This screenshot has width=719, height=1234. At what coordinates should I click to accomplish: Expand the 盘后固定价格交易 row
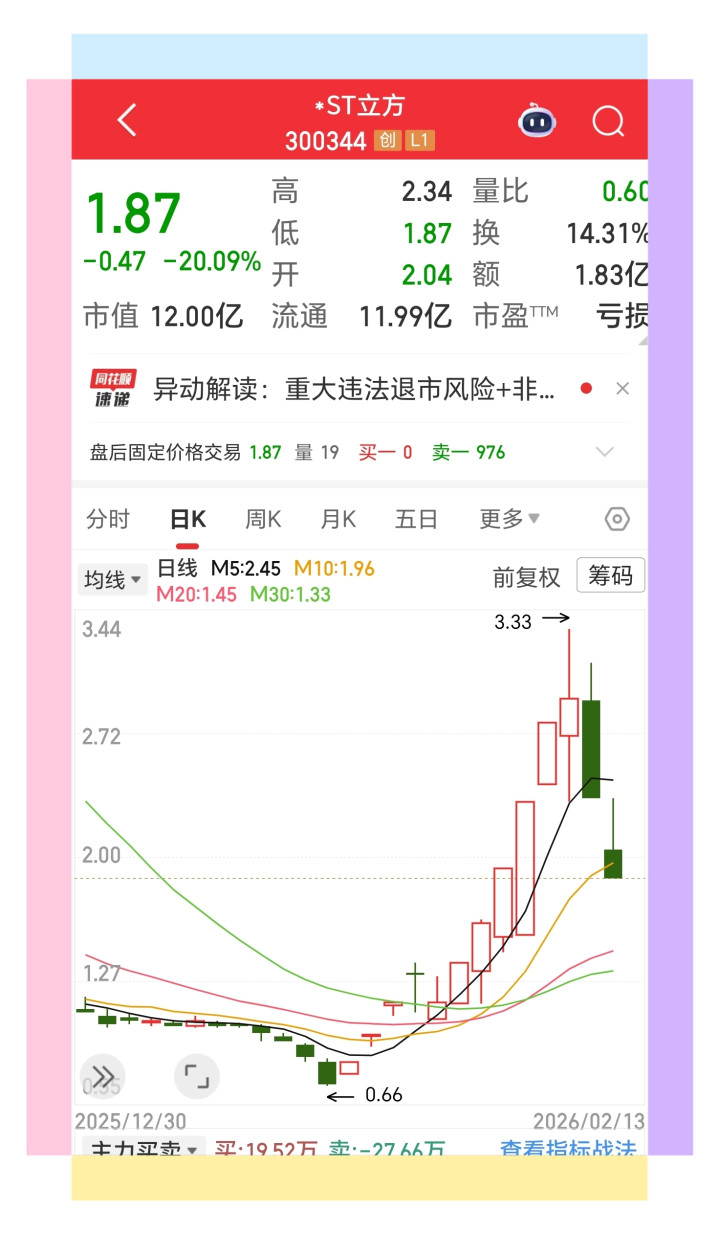coord(604,452)
